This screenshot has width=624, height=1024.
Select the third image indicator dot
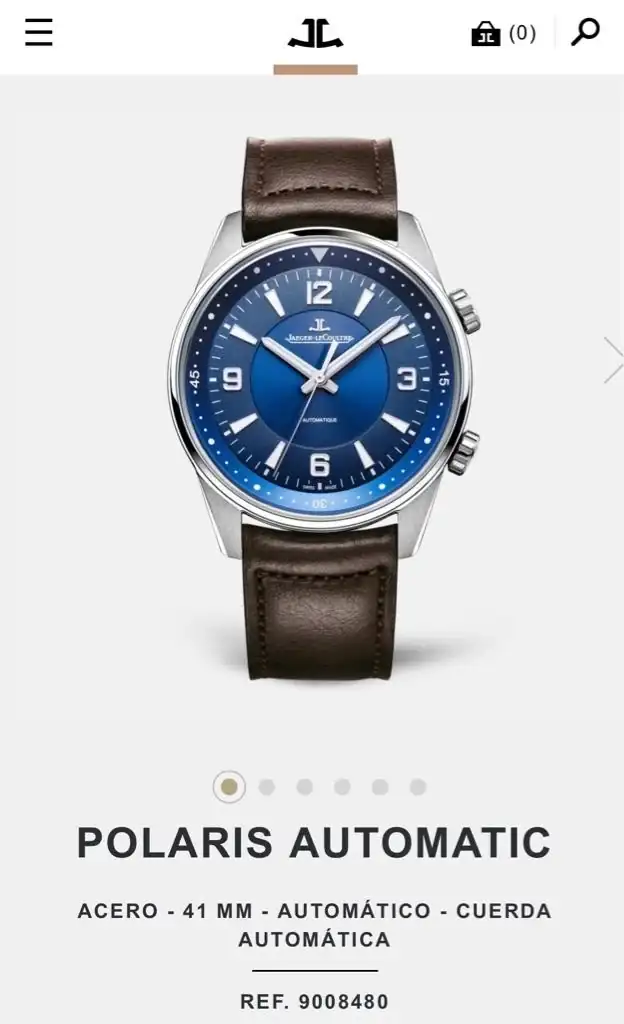tap(305, 787)
